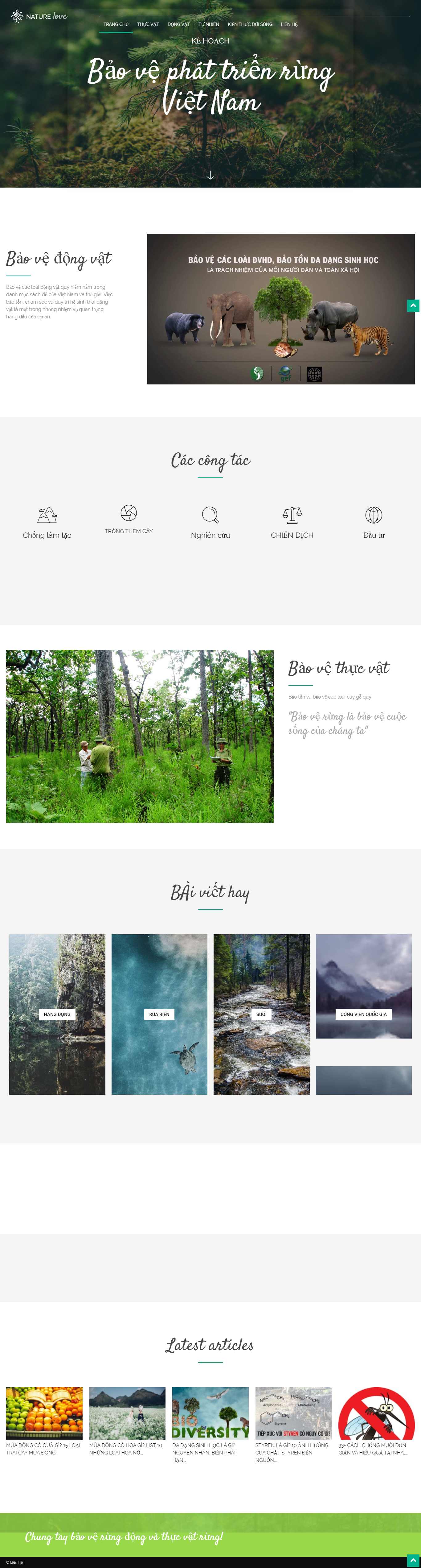Read article about 15 loại trái cây mùa đông
421x1568 pixels.
pos(44,1448)
